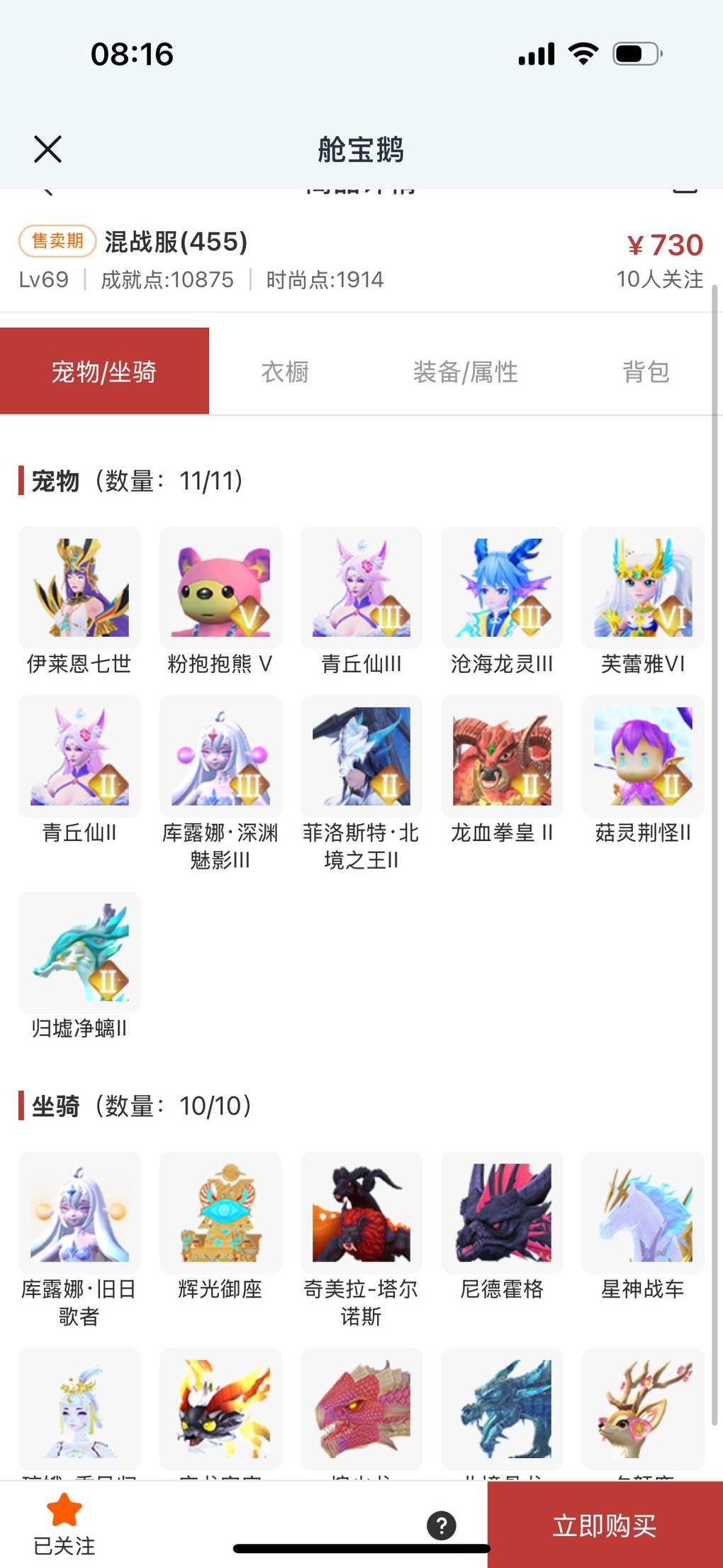Select mount 尼德霍格

pyautogui.click(x=502, y=1213)
